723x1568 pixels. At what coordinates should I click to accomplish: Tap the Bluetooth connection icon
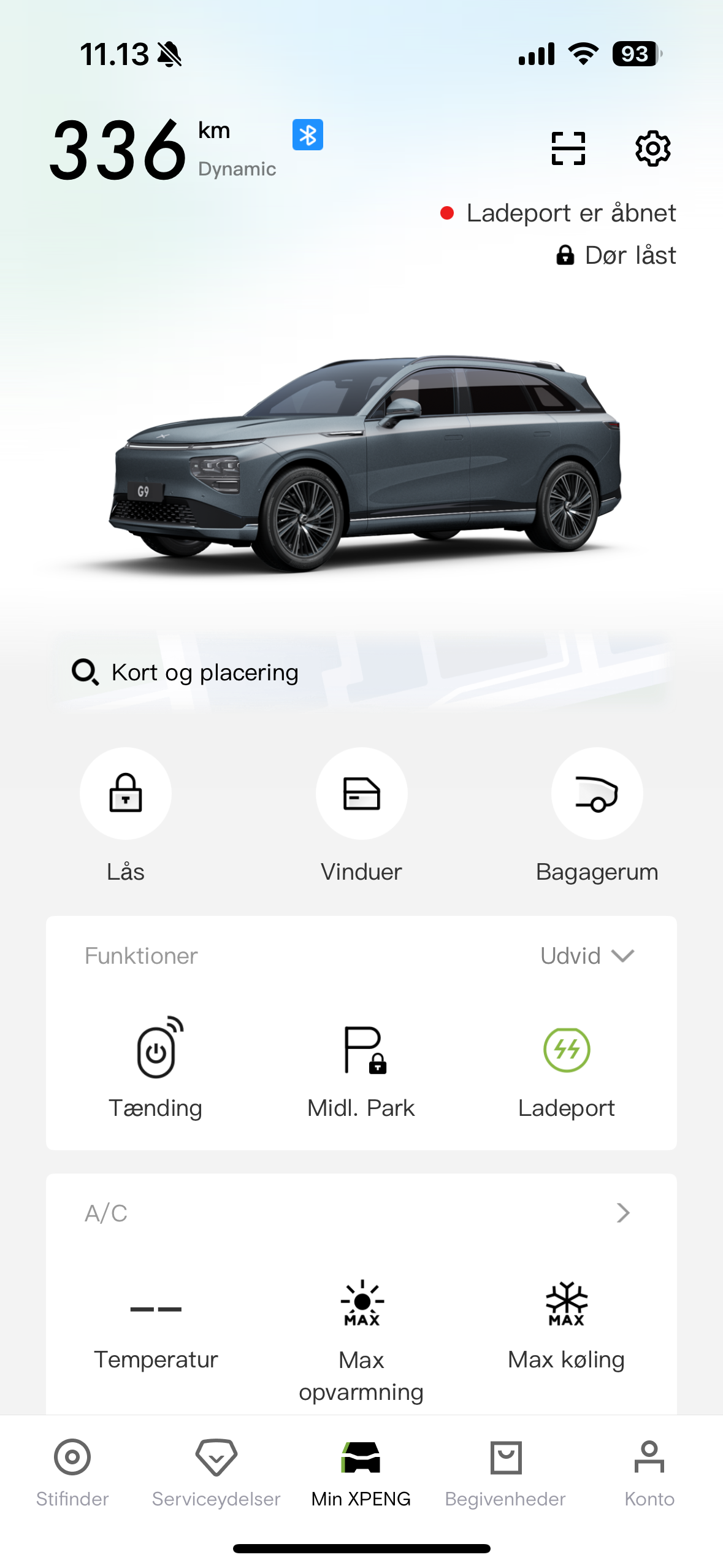pyautogui.click(x=307, y=135)
